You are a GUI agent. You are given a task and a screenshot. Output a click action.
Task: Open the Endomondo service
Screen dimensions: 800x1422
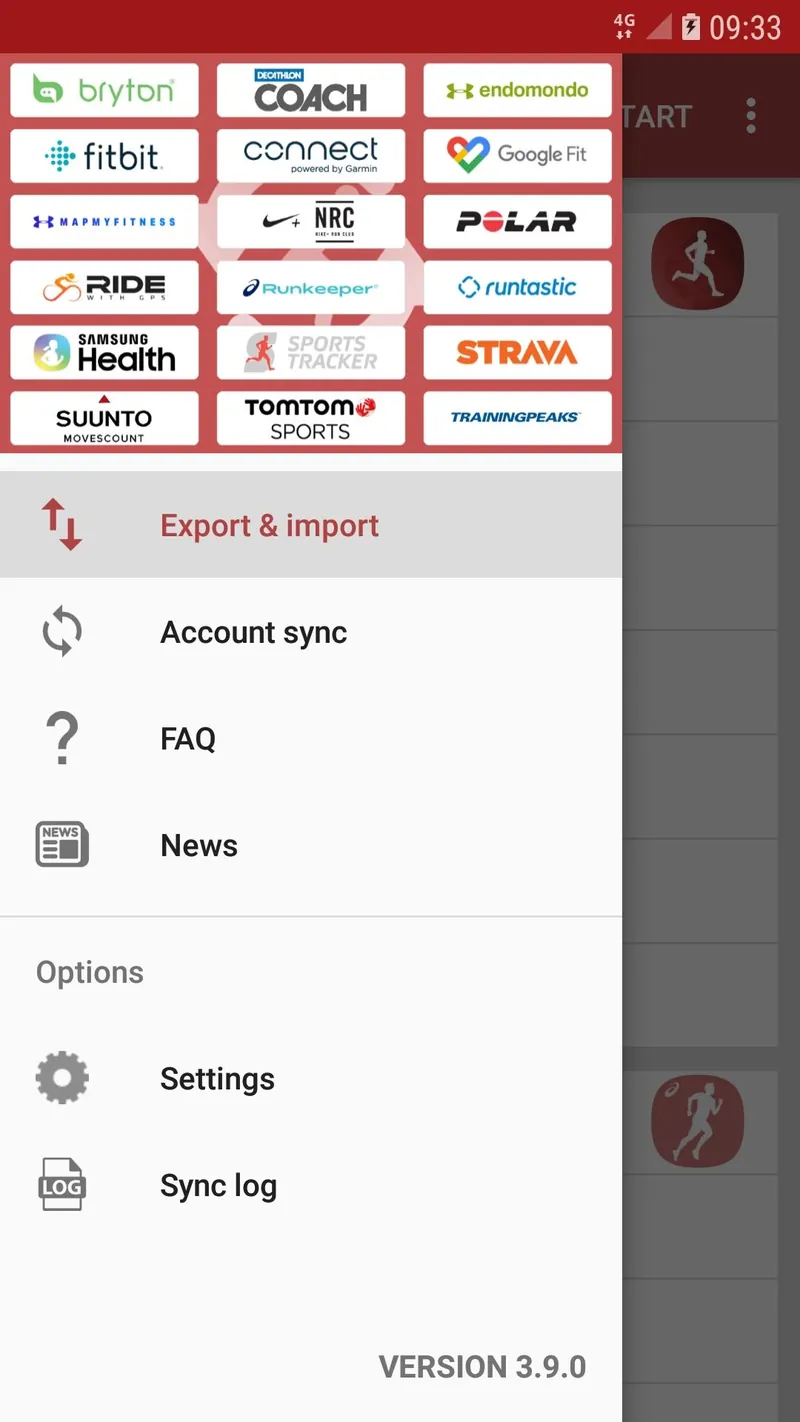coord(517,90)
